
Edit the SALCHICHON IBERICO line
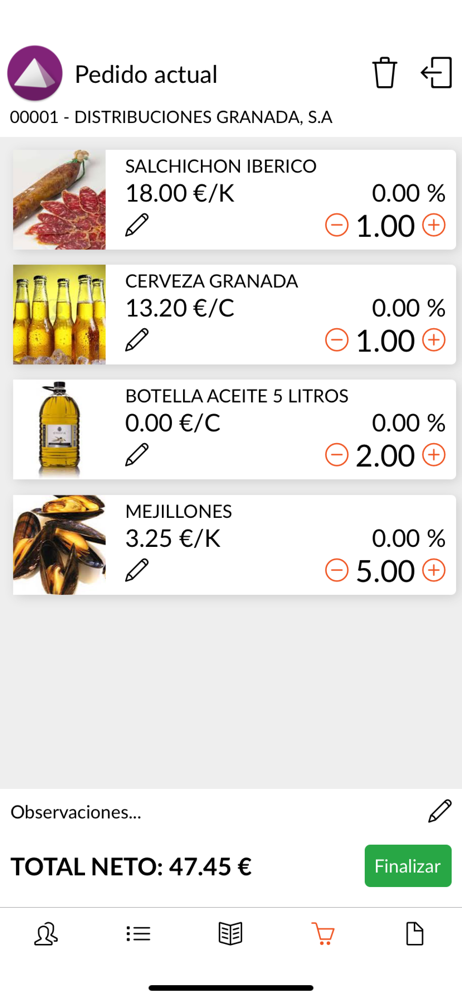coord(137,225)
